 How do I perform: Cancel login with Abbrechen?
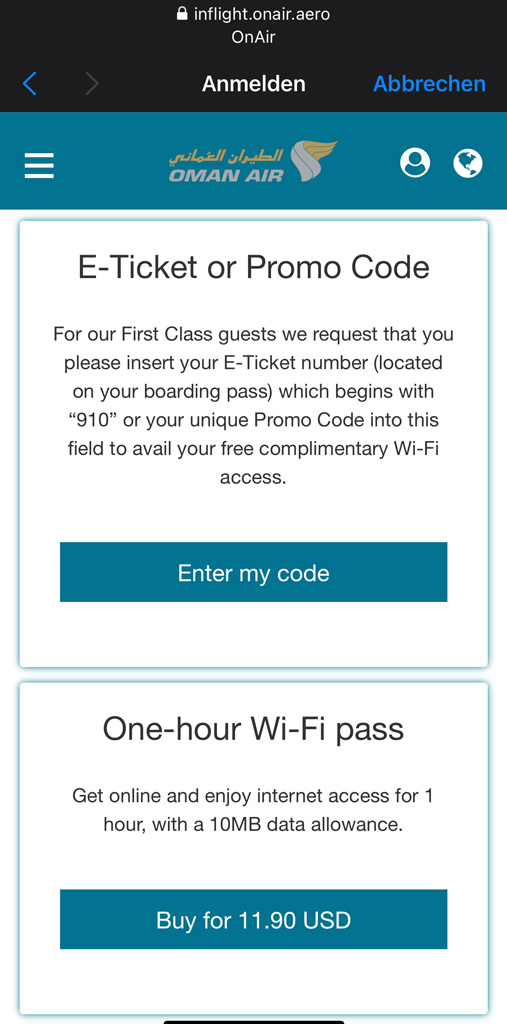(x=429, y=84)
